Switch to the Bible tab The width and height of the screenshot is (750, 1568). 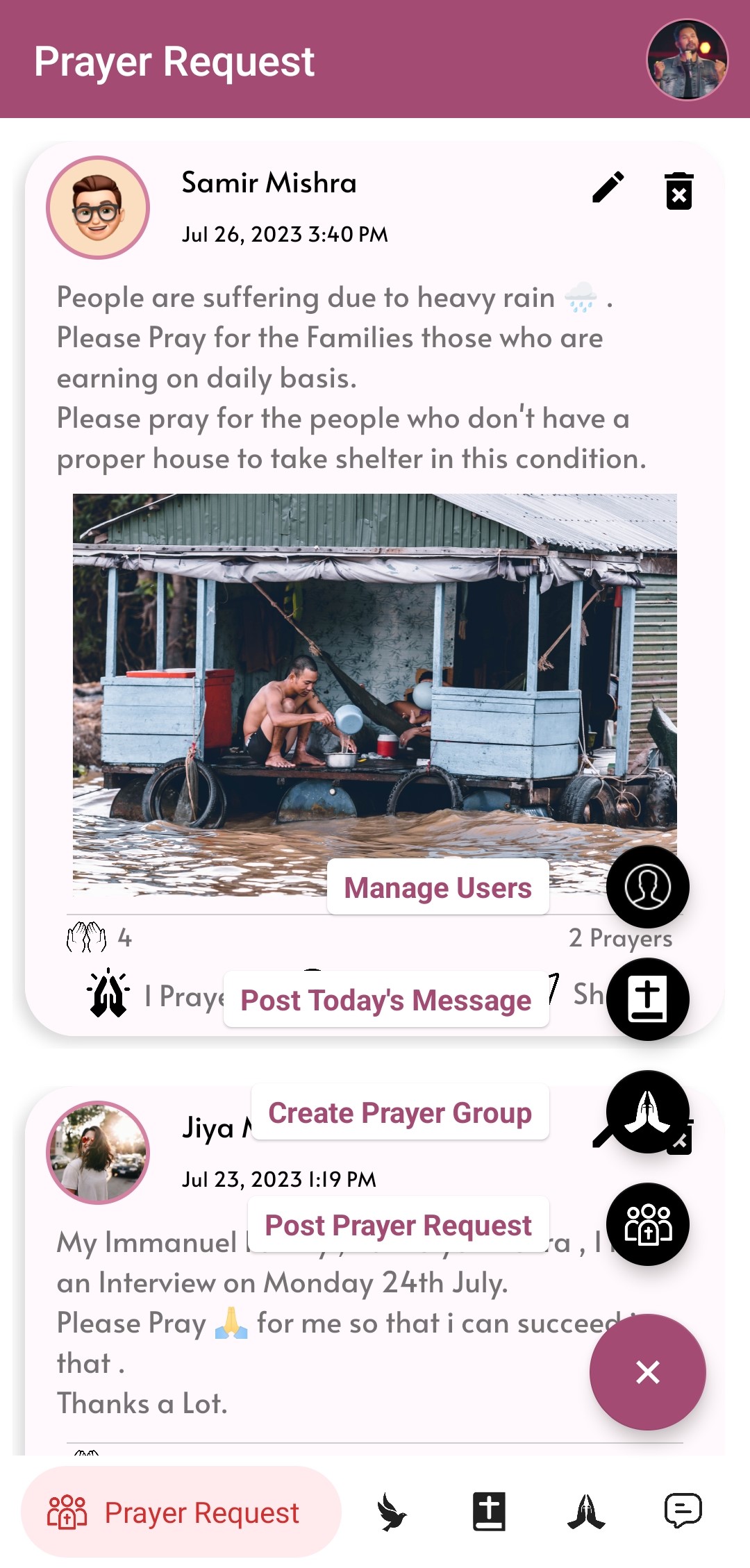tap(489, 1512)
